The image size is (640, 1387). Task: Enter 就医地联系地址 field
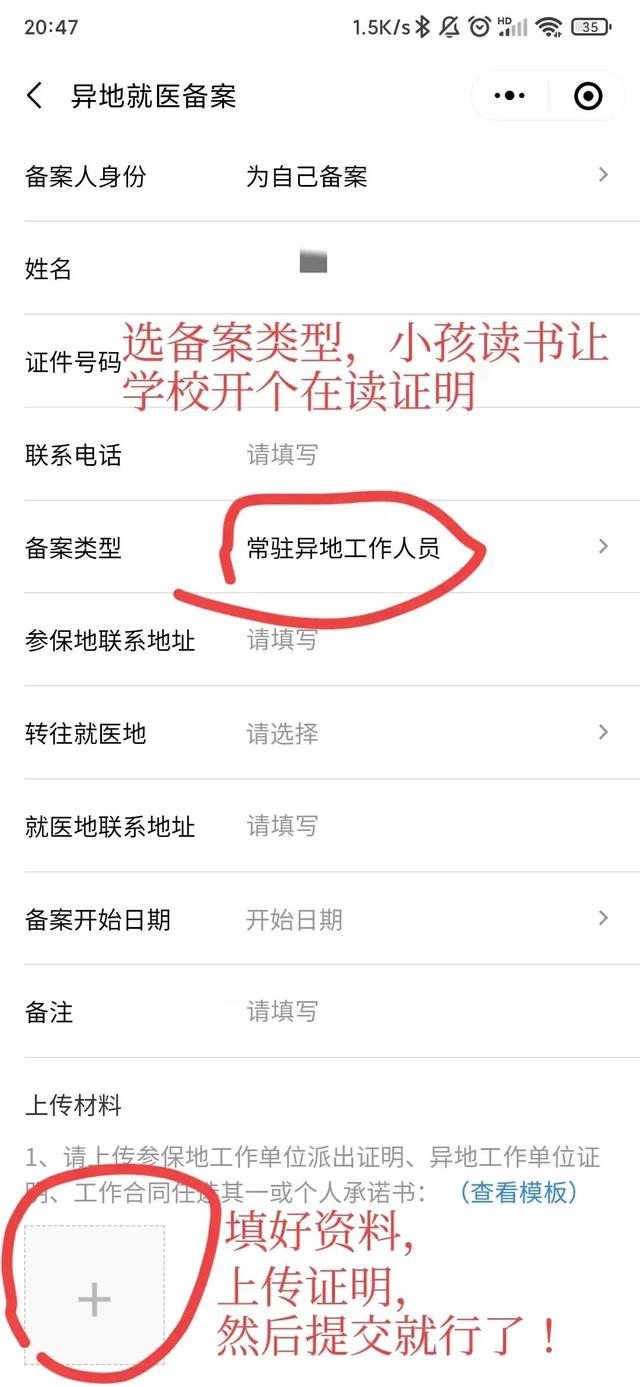pos(420,826)
